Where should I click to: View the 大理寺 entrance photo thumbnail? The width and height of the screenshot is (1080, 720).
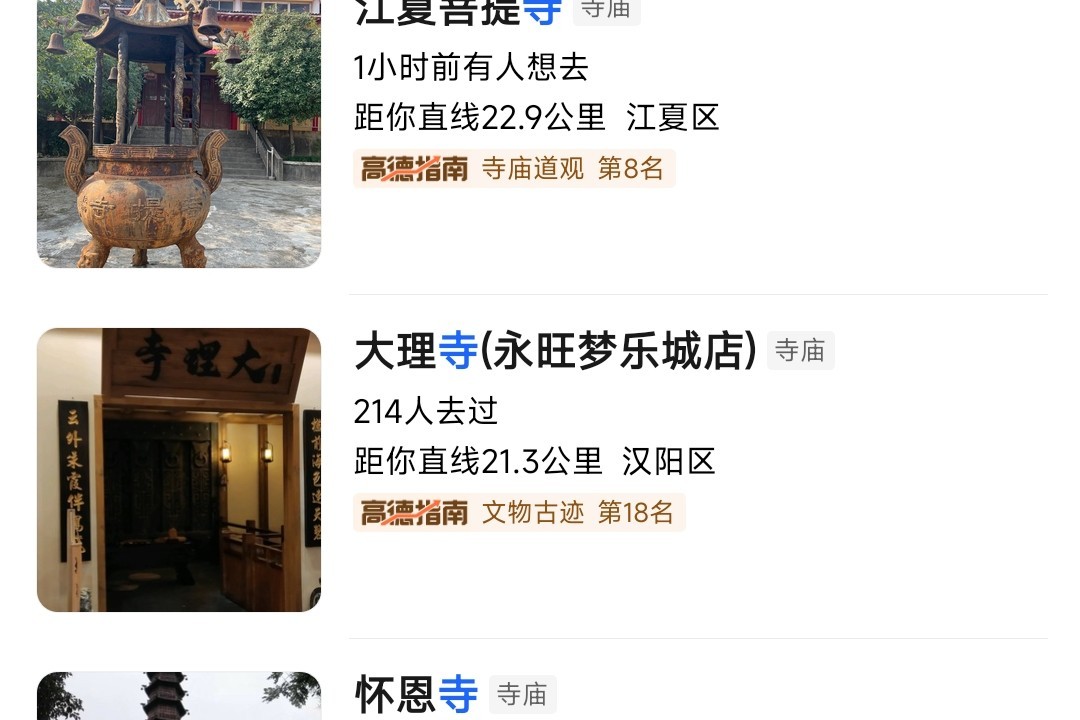click(179, 470)
